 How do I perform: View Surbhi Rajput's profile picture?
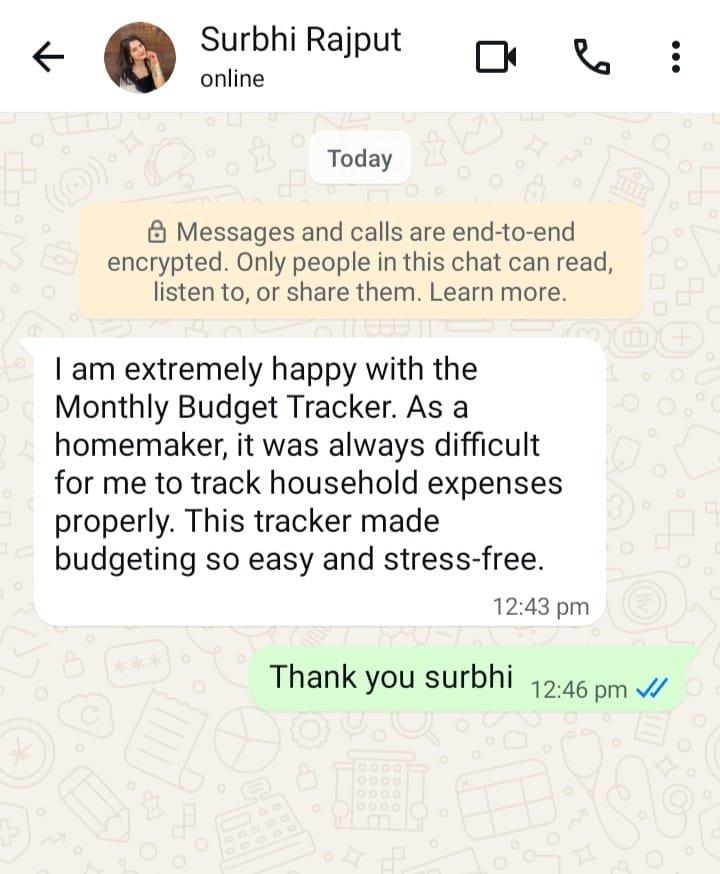[140, 57]
